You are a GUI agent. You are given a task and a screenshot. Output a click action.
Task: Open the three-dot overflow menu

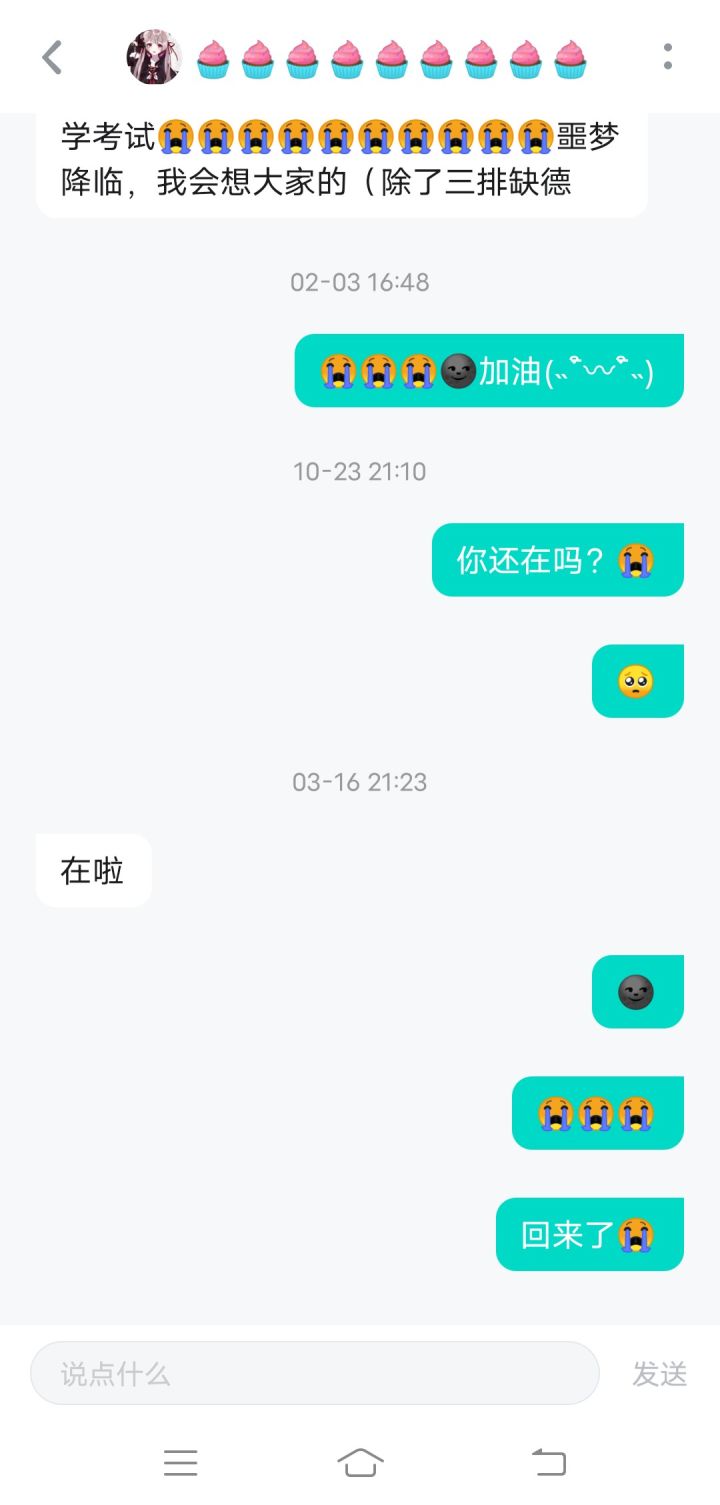(x=667, y=57)
